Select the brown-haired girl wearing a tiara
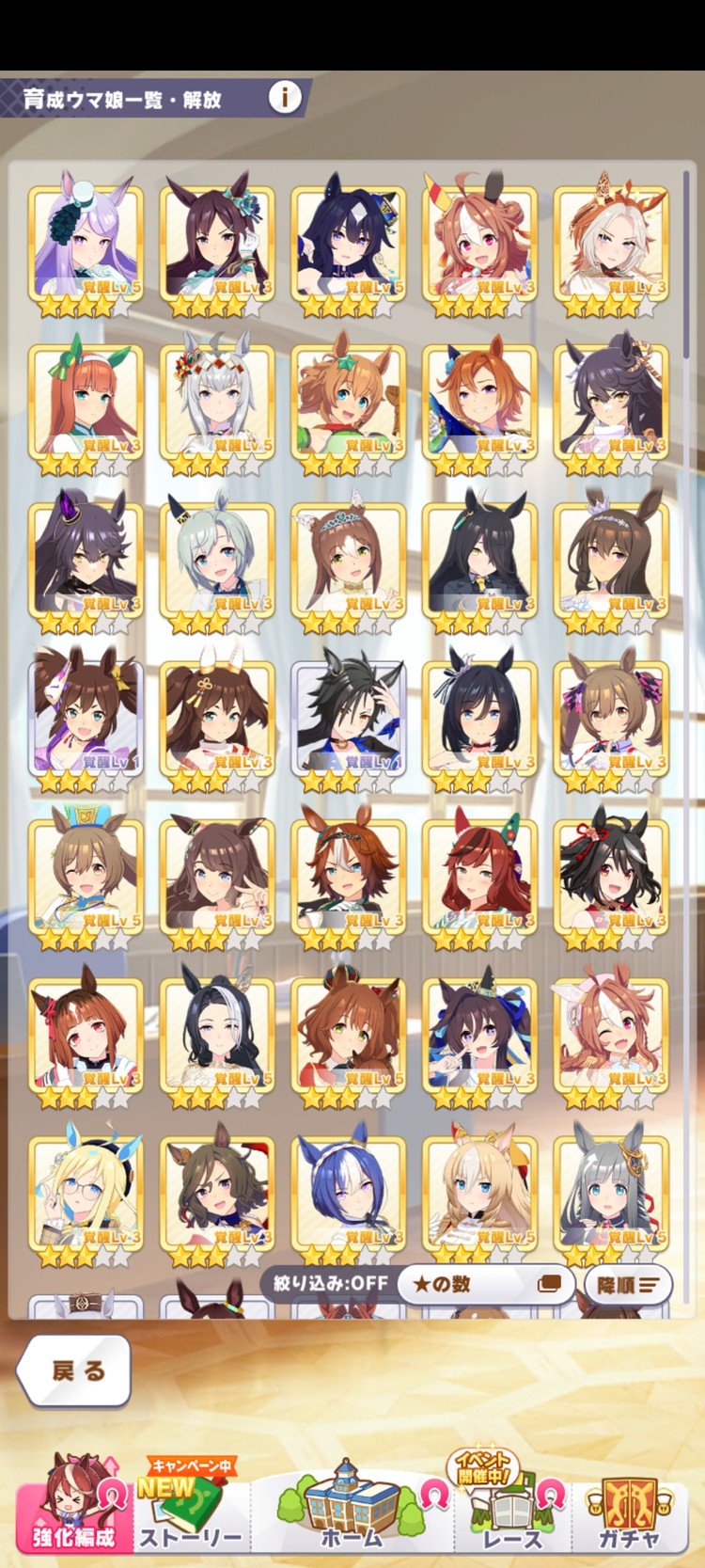This screenshot has width=705, height=1568. (349, 560)
